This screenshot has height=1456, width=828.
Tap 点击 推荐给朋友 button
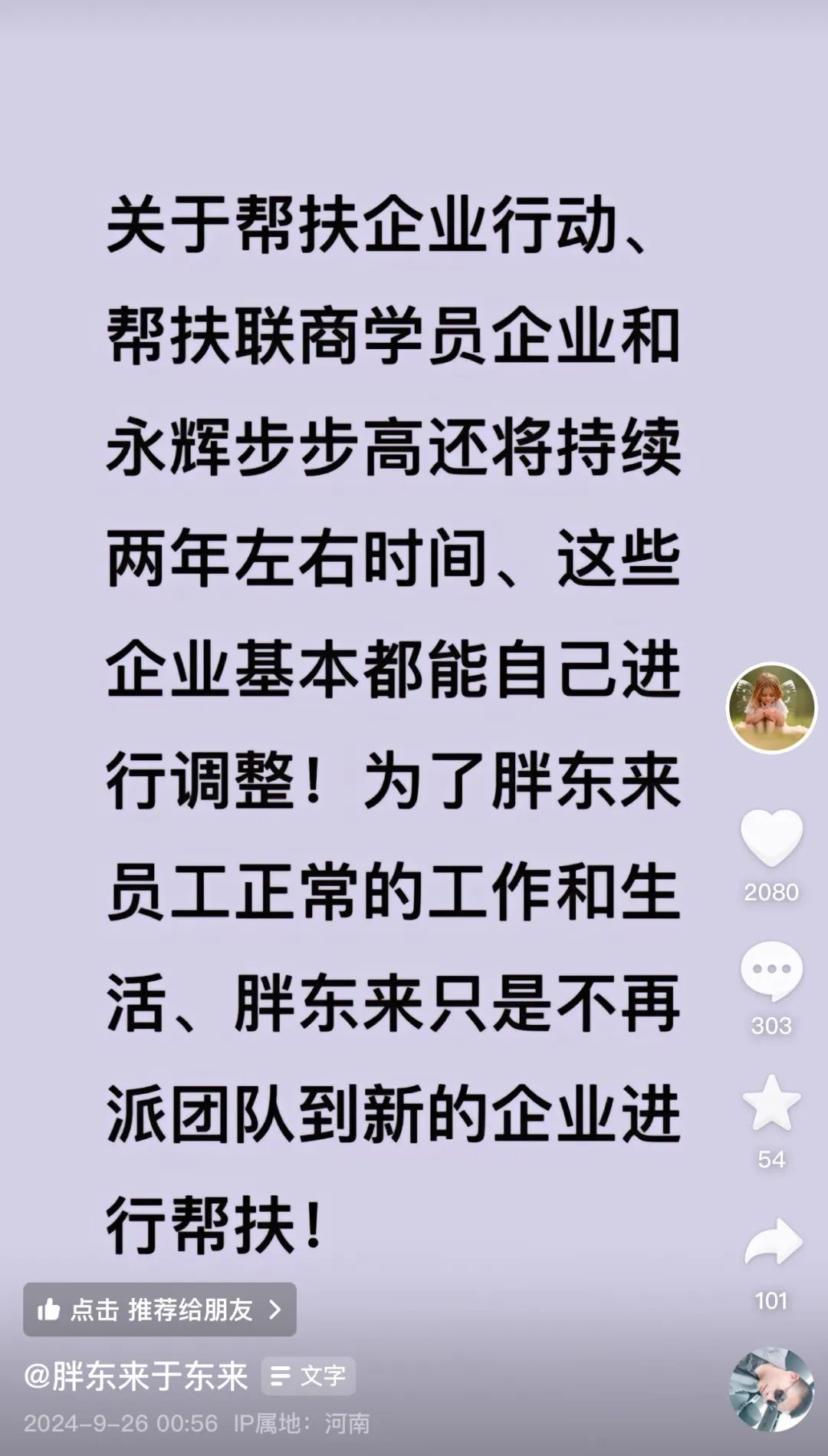point(159,1309)
